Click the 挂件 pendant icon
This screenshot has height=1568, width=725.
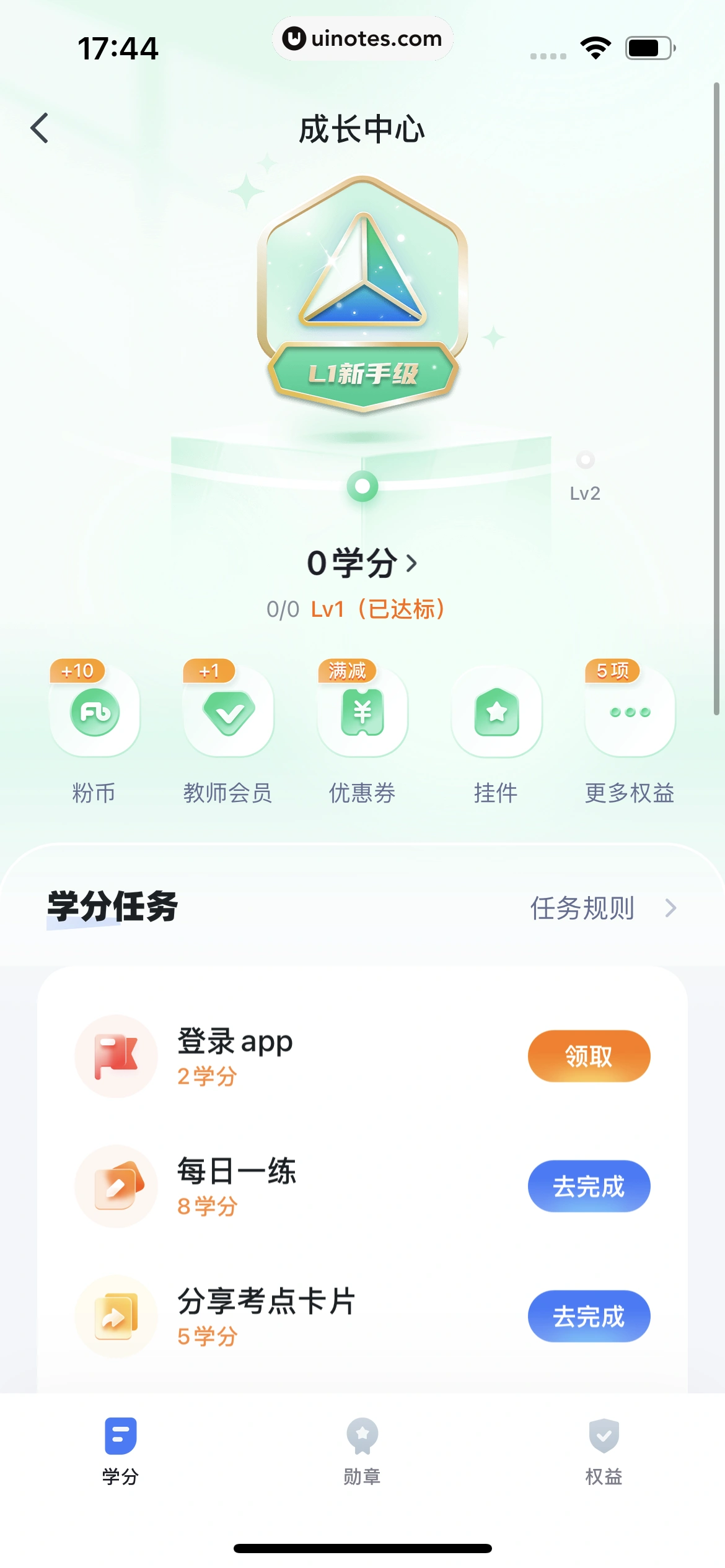pyautogui.click(x=496, y=713)
